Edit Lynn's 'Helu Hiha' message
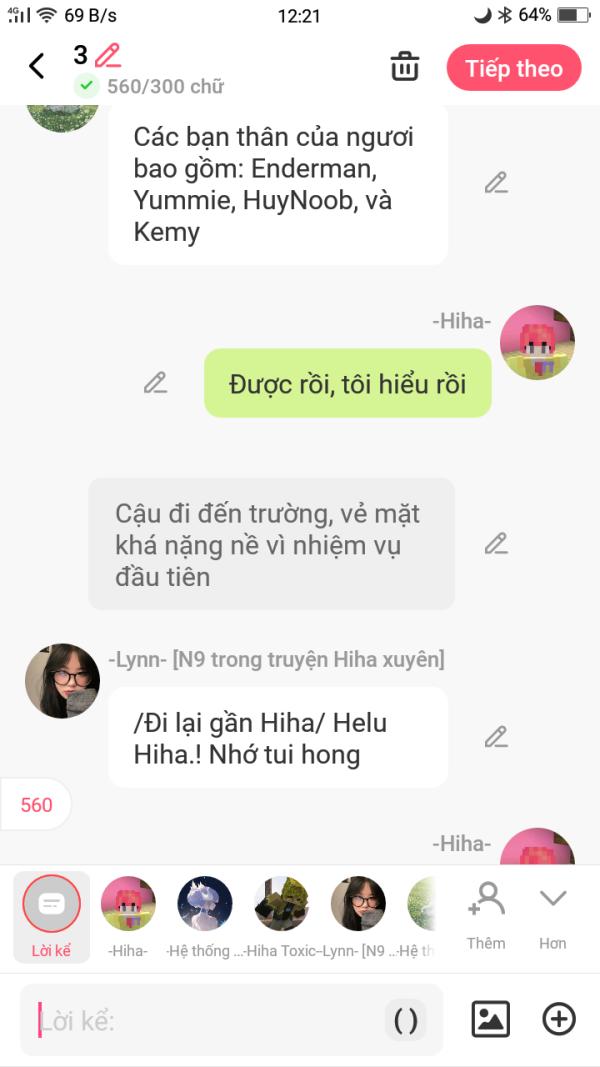The width and height of the screenshot is (600, 1067). [496, 738]
